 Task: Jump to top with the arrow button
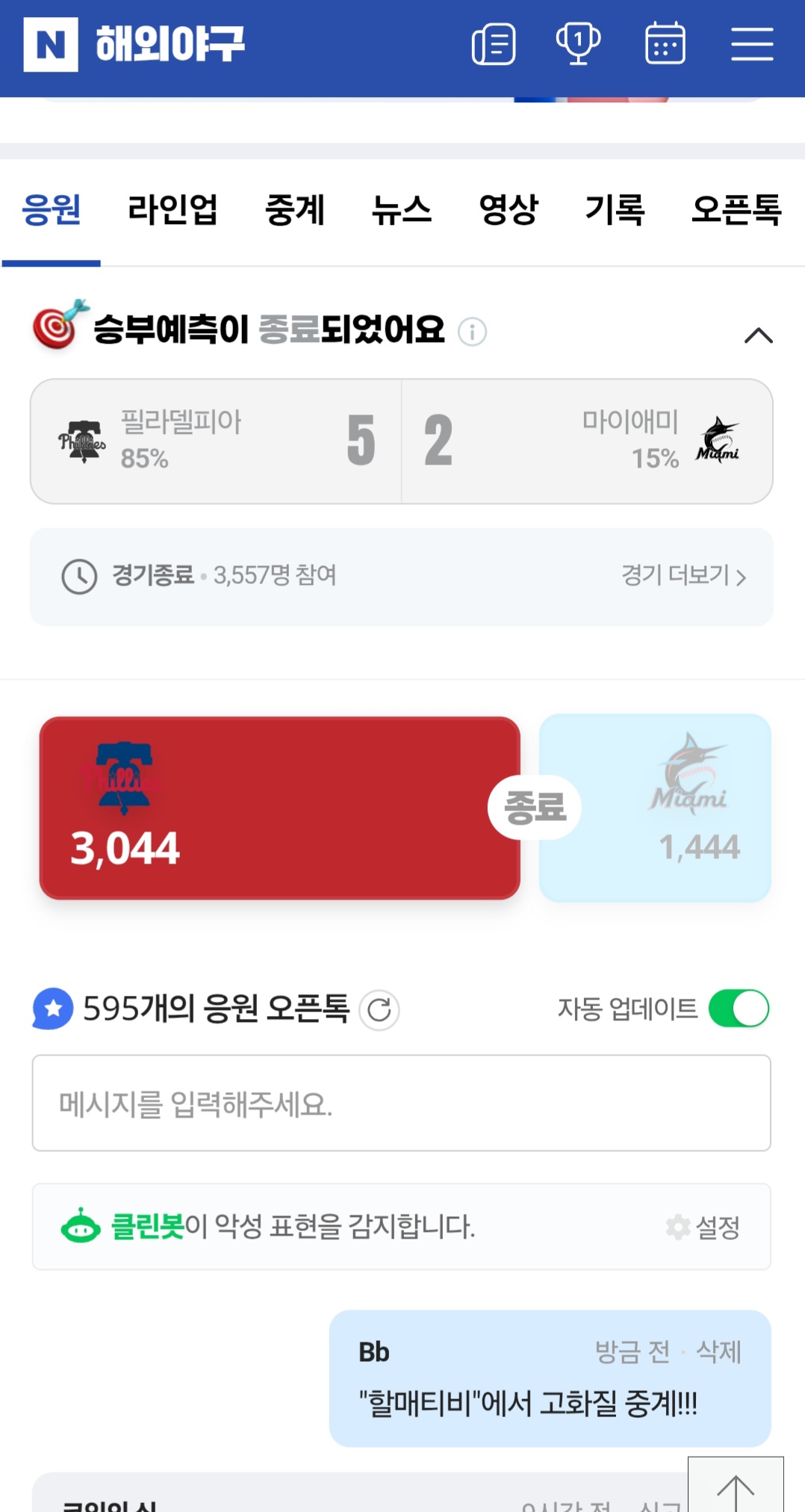tap(736, 1488)
